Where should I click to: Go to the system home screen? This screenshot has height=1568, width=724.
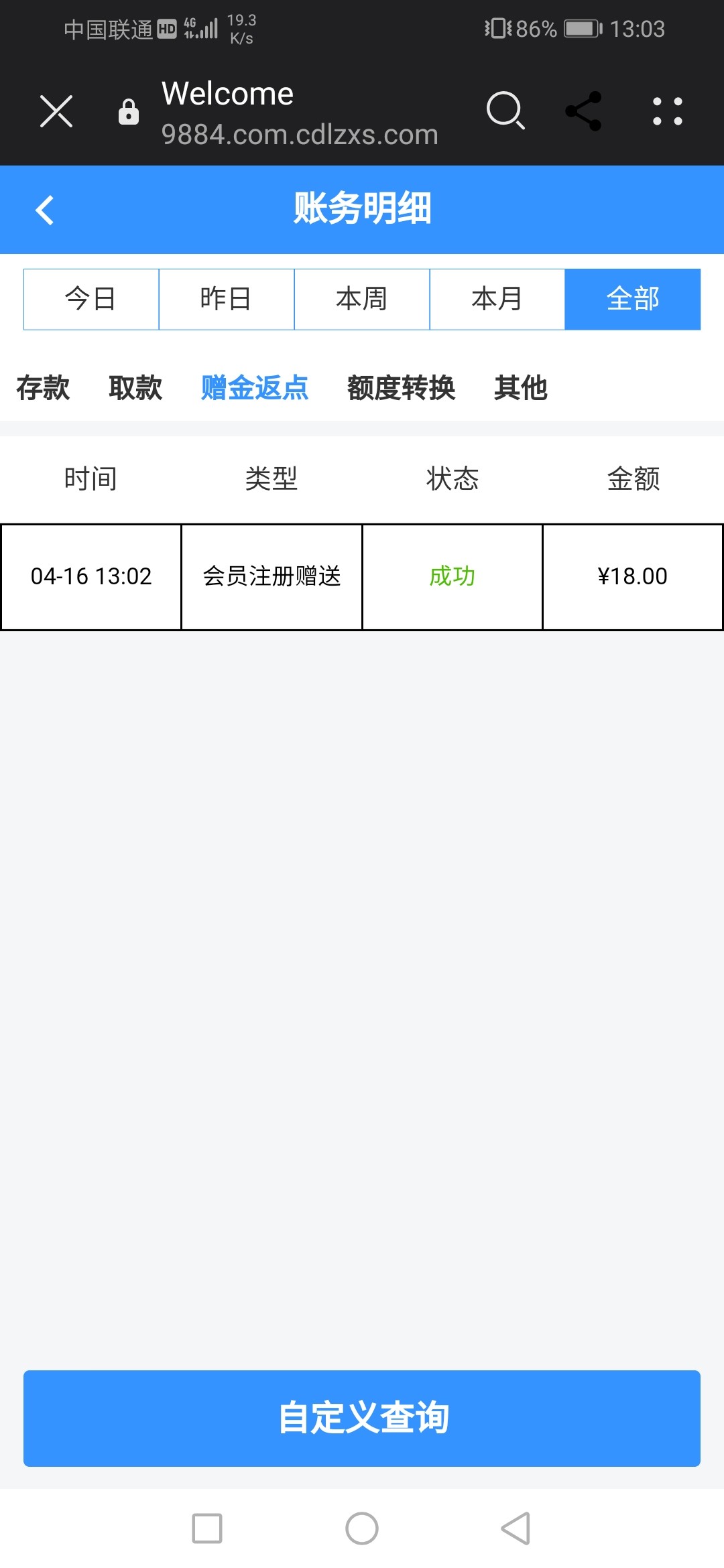(x=362, y=1528)
